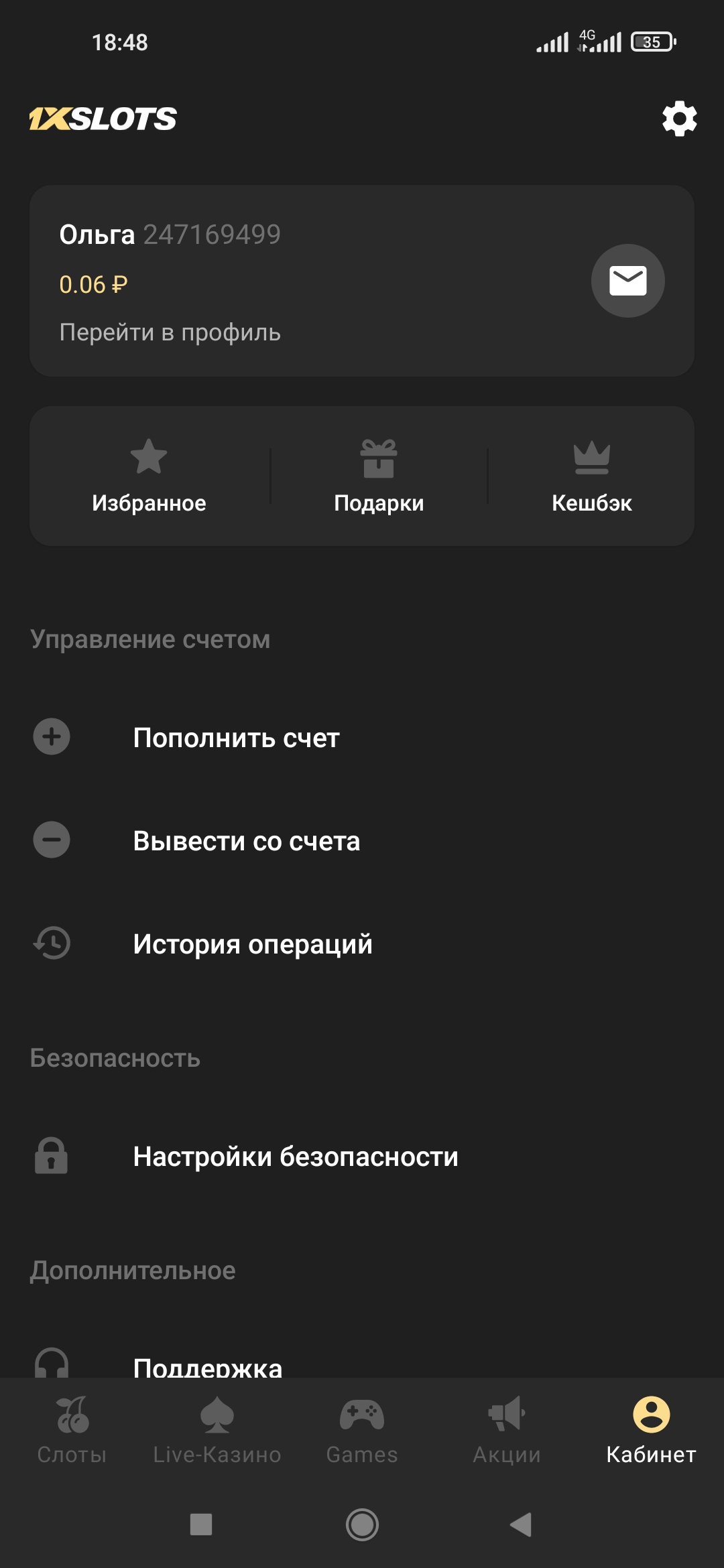
Task: Open the settings gear icon
Action: 679,119
